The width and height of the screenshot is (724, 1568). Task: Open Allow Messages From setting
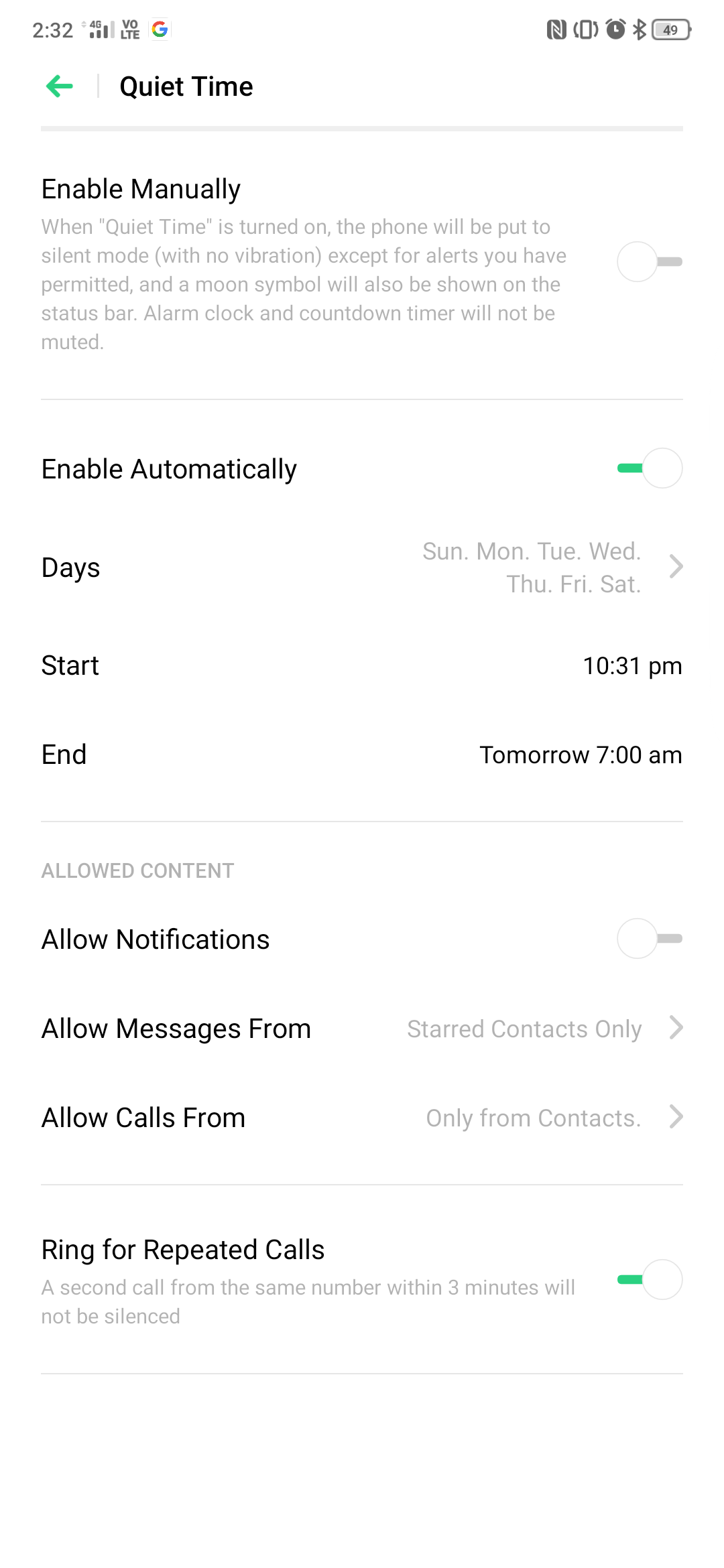coord(362,1029)
